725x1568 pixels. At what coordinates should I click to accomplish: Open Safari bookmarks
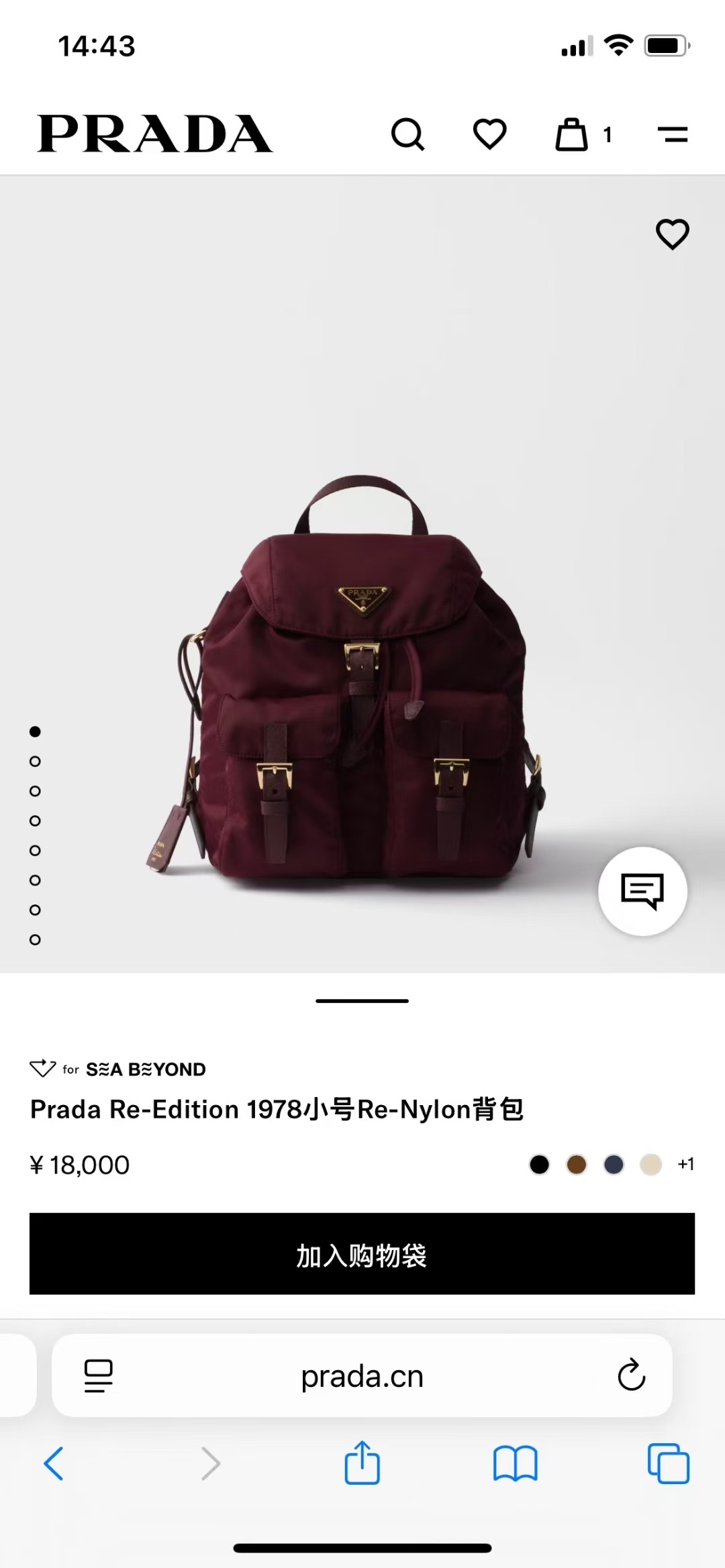pyautogui.click(x=515, y=1463)
